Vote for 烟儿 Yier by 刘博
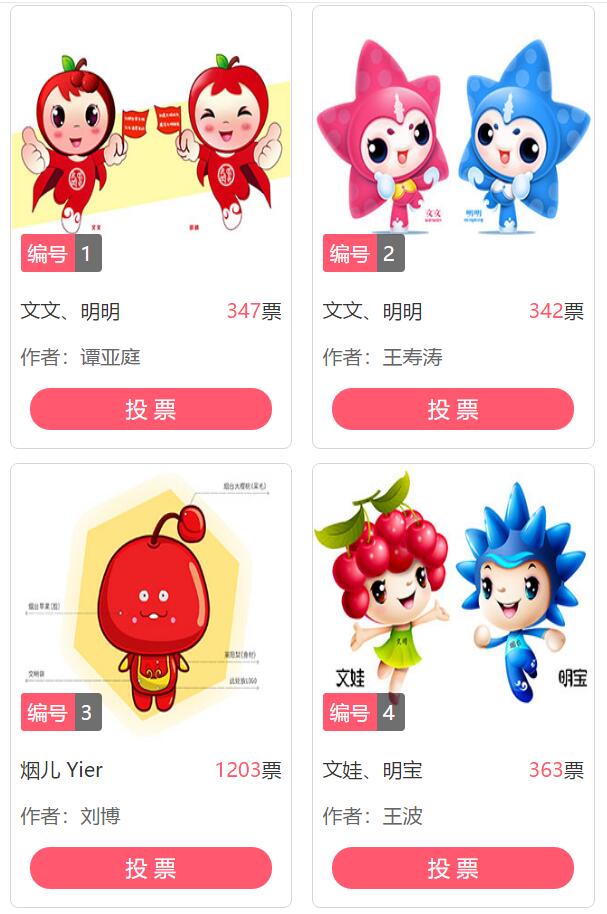The image size is (607, 914). click(x=151, y=868)
